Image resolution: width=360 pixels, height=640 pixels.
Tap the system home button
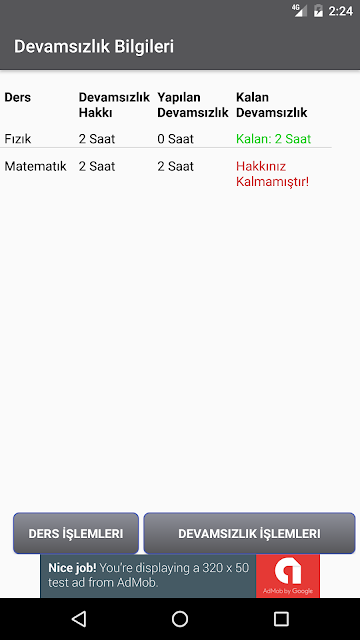click(180, 619)
